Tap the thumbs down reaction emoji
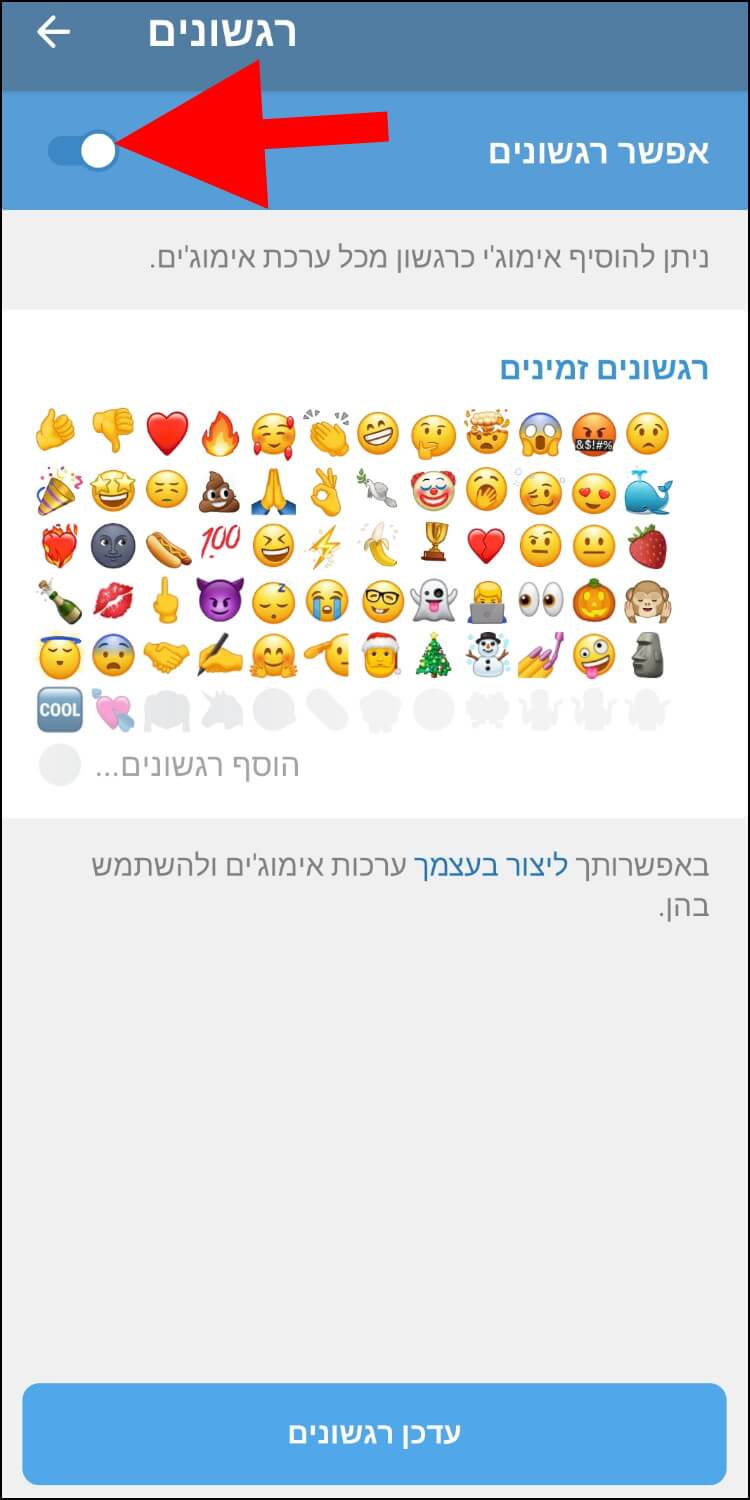 [112, 432]
